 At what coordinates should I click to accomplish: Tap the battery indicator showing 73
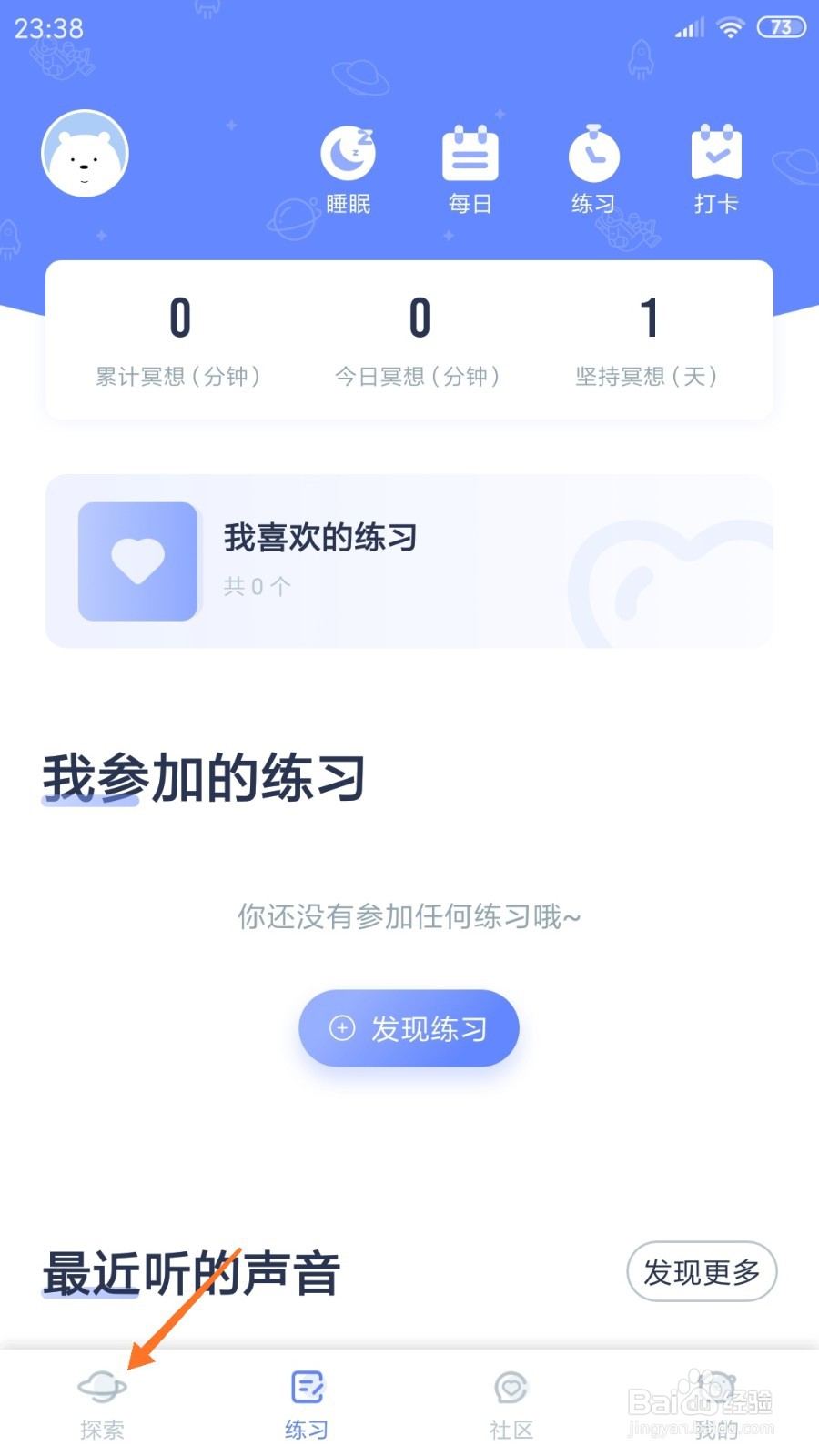(780, 27)
